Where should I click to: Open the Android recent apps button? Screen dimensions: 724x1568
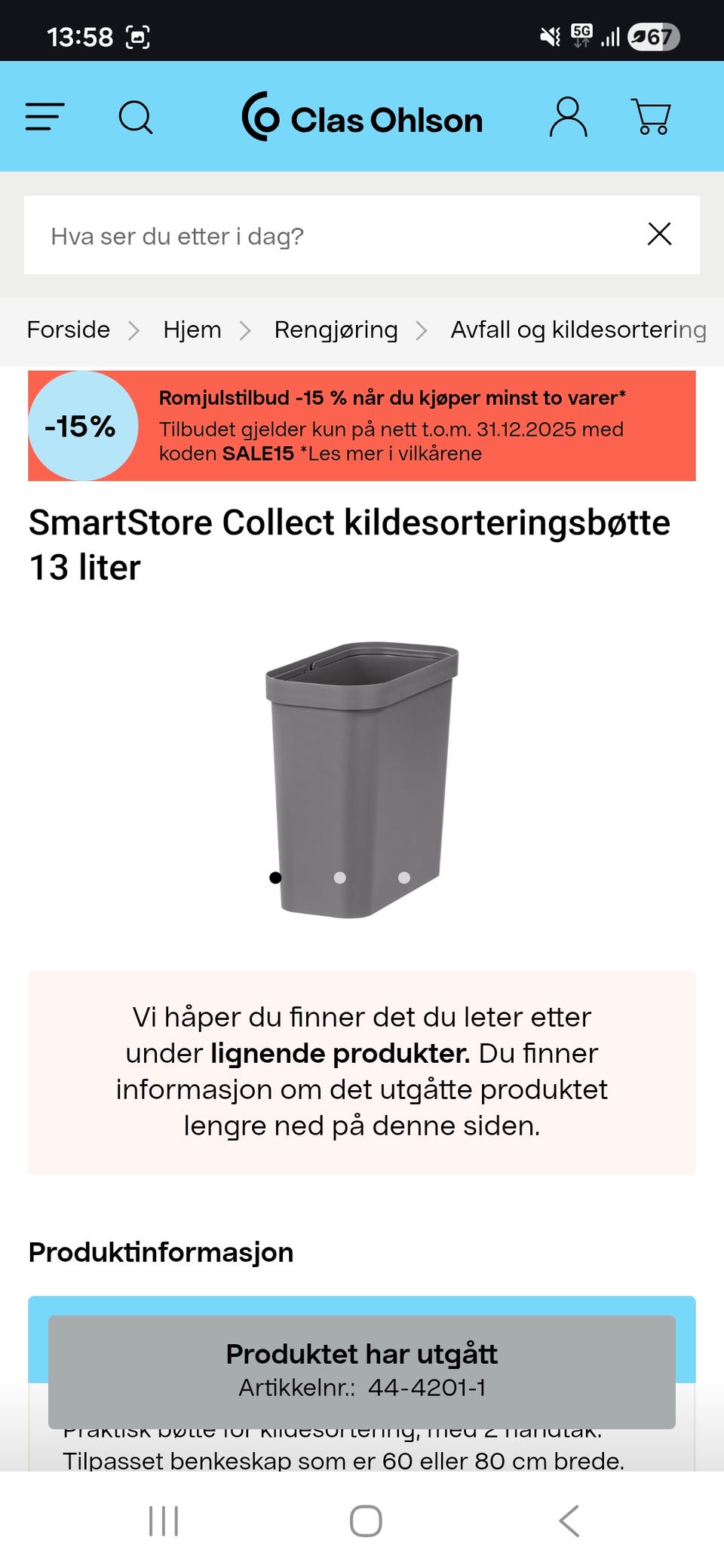click(x=162, y=1521)
